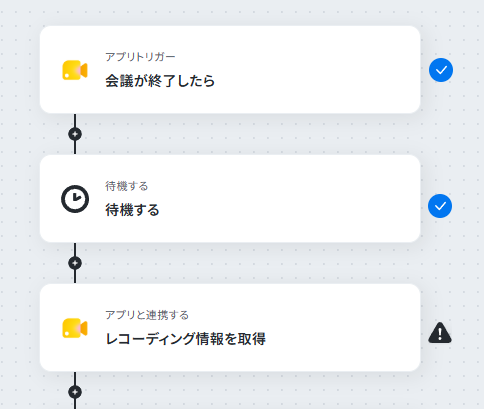Add a step below レコーディング情報を取得
Image resolution: width=484 pixels, height=409 pixels.
click(x=75, y=392)
